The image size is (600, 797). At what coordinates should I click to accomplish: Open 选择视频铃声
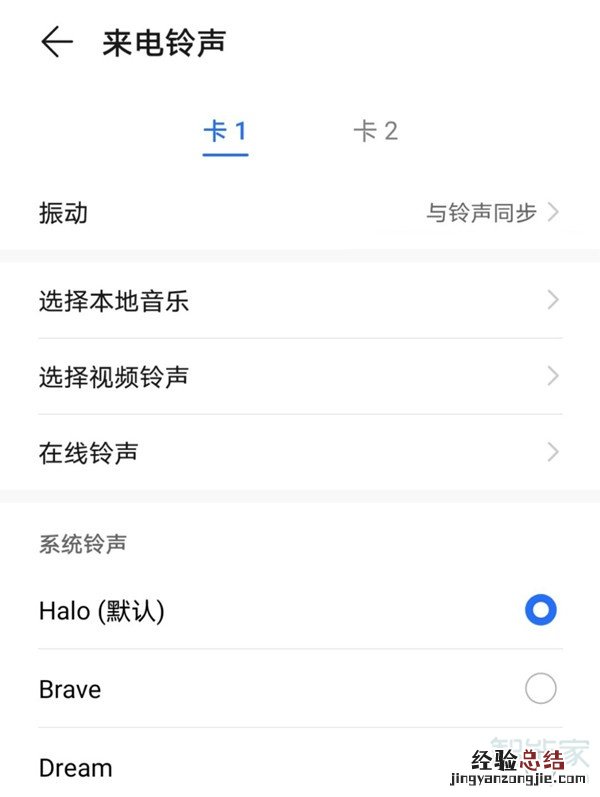300,377
